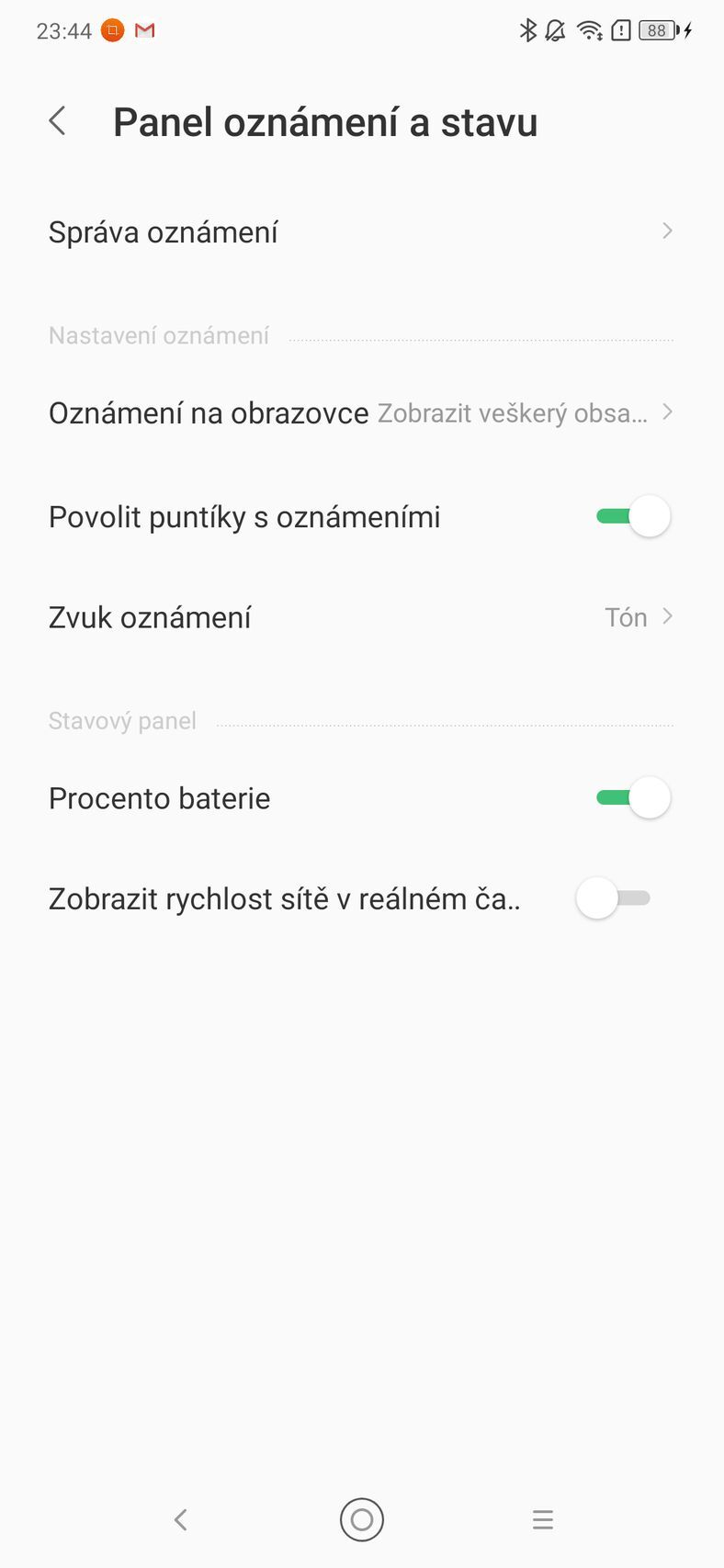This screenshot has height=1568, width=724.
Task: Open recent apps with the bottom-right button
Action: [542, 1519]
